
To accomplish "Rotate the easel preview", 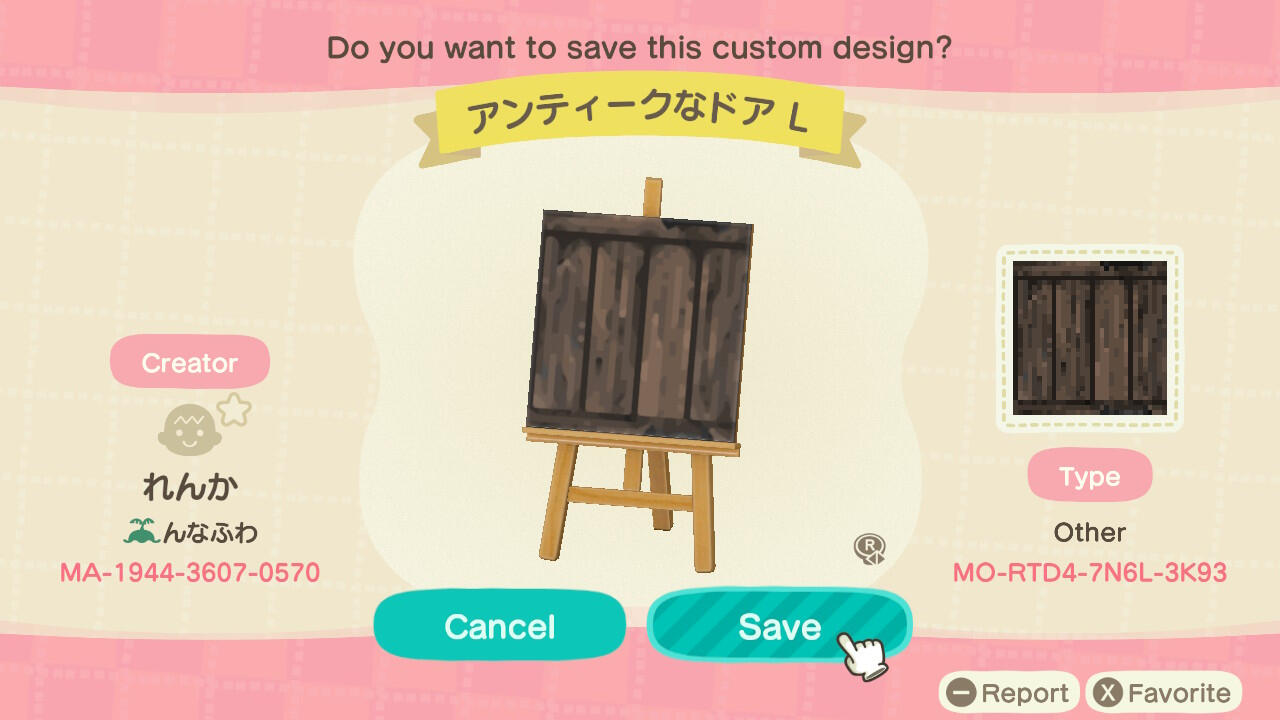I will 869,549.
